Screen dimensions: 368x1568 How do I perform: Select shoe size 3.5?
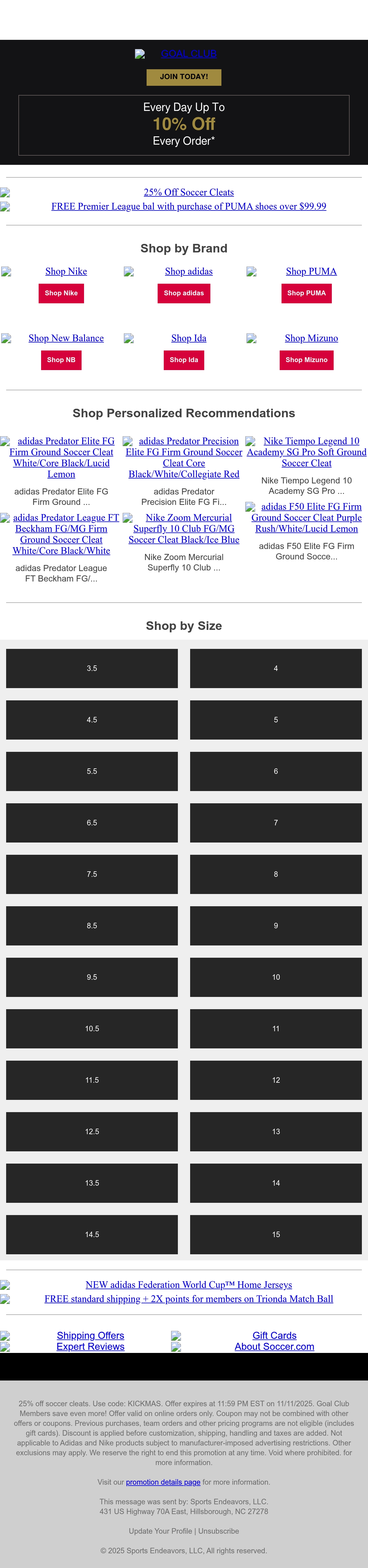92,668
